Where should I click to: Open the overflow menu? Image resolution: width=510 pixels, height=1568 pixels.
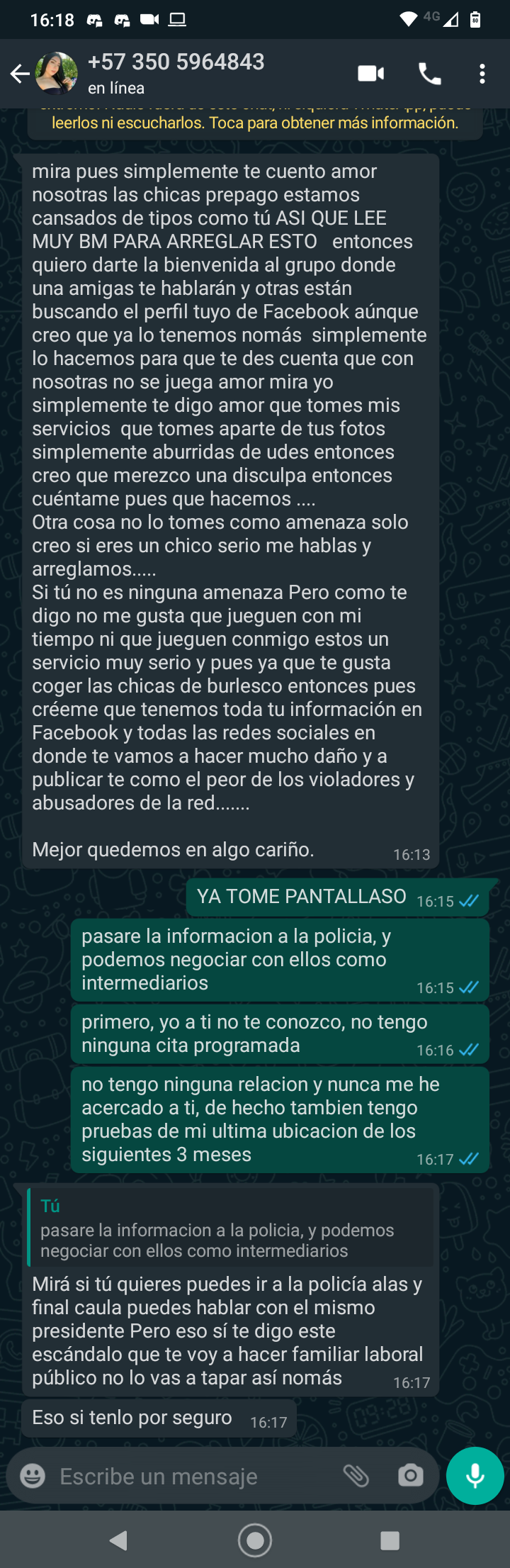point(482,74)
